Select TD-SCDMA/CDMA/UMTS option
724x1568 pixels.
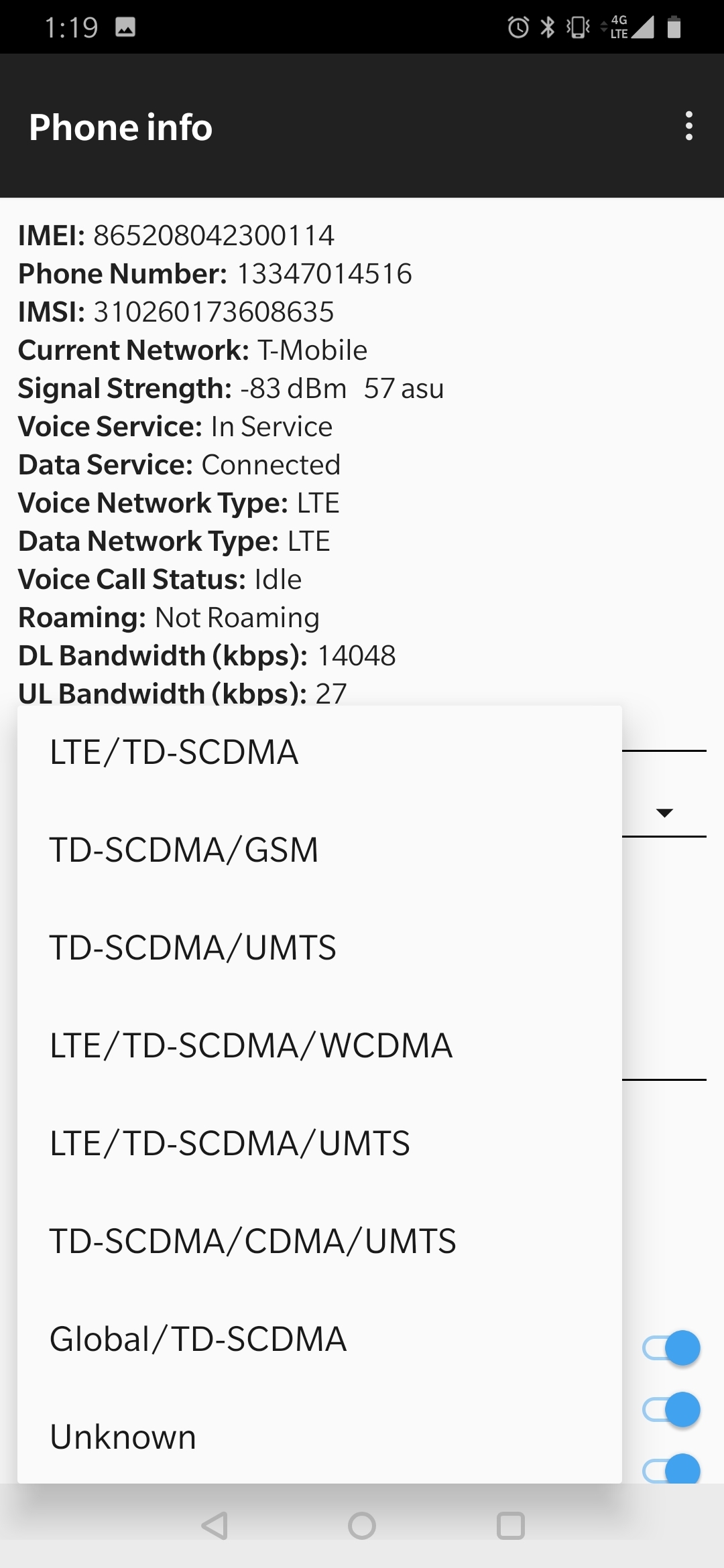[x=320, y=1241]
